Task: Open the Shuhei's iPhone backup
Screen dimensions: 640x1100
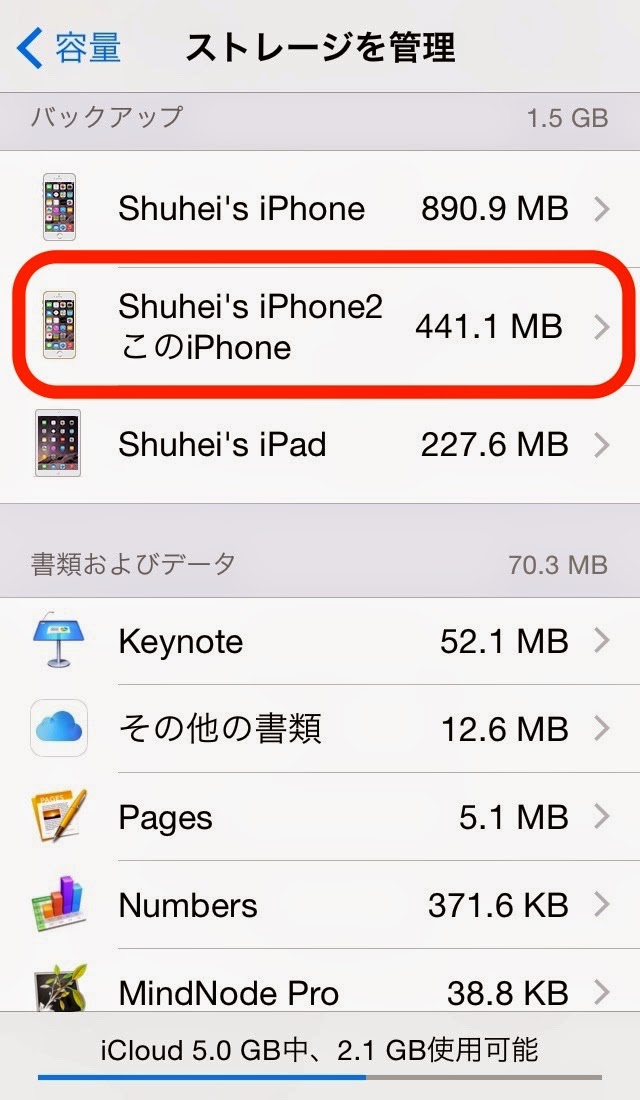Action: coord(320,209)
